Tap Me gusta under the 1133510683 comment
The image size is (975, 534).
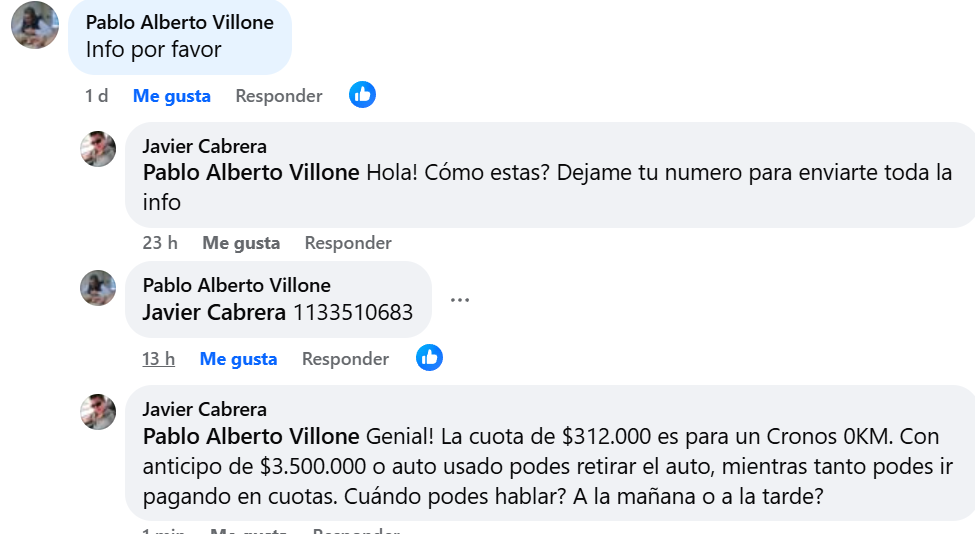(x=238, y=359)
